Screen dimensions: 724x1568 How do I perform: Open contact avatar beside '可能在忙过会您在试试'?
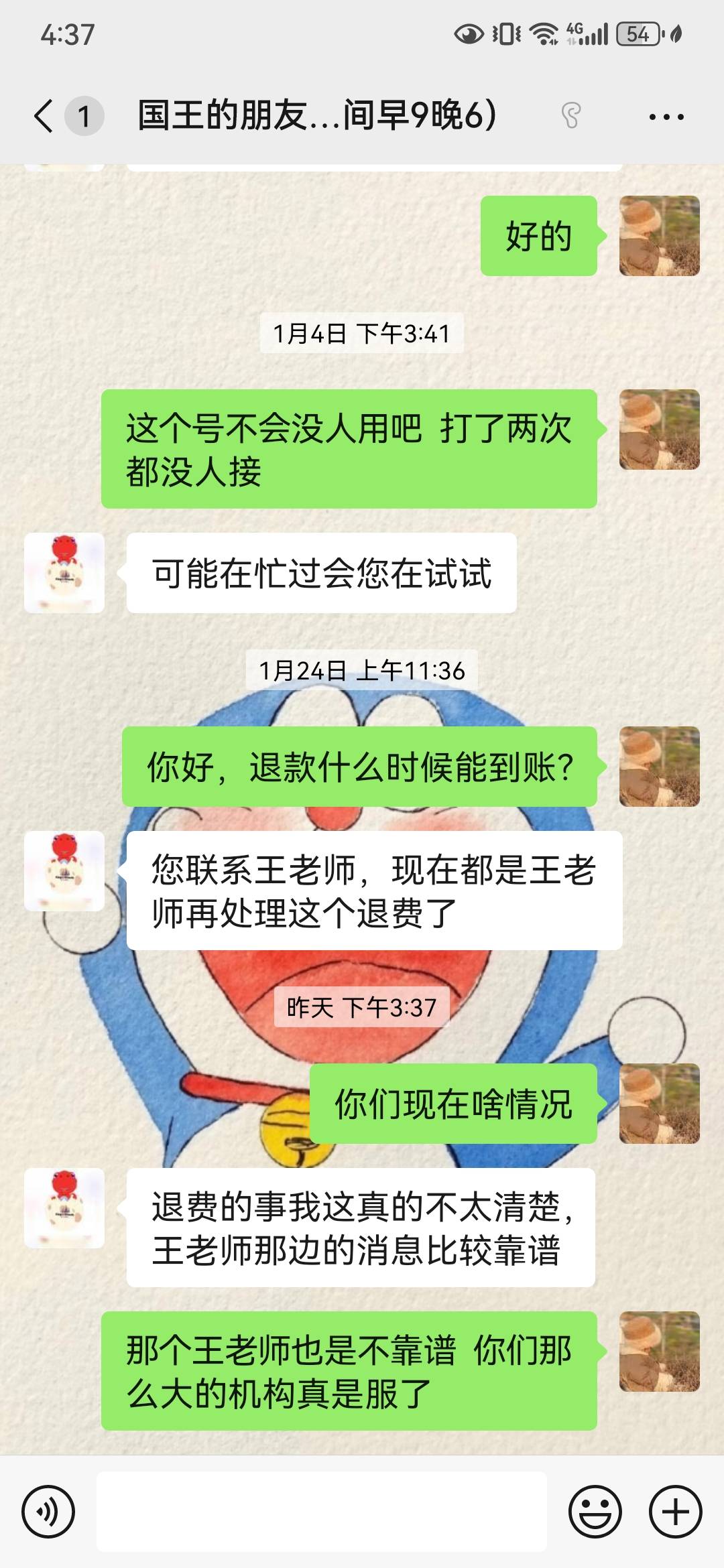point(64,573)
